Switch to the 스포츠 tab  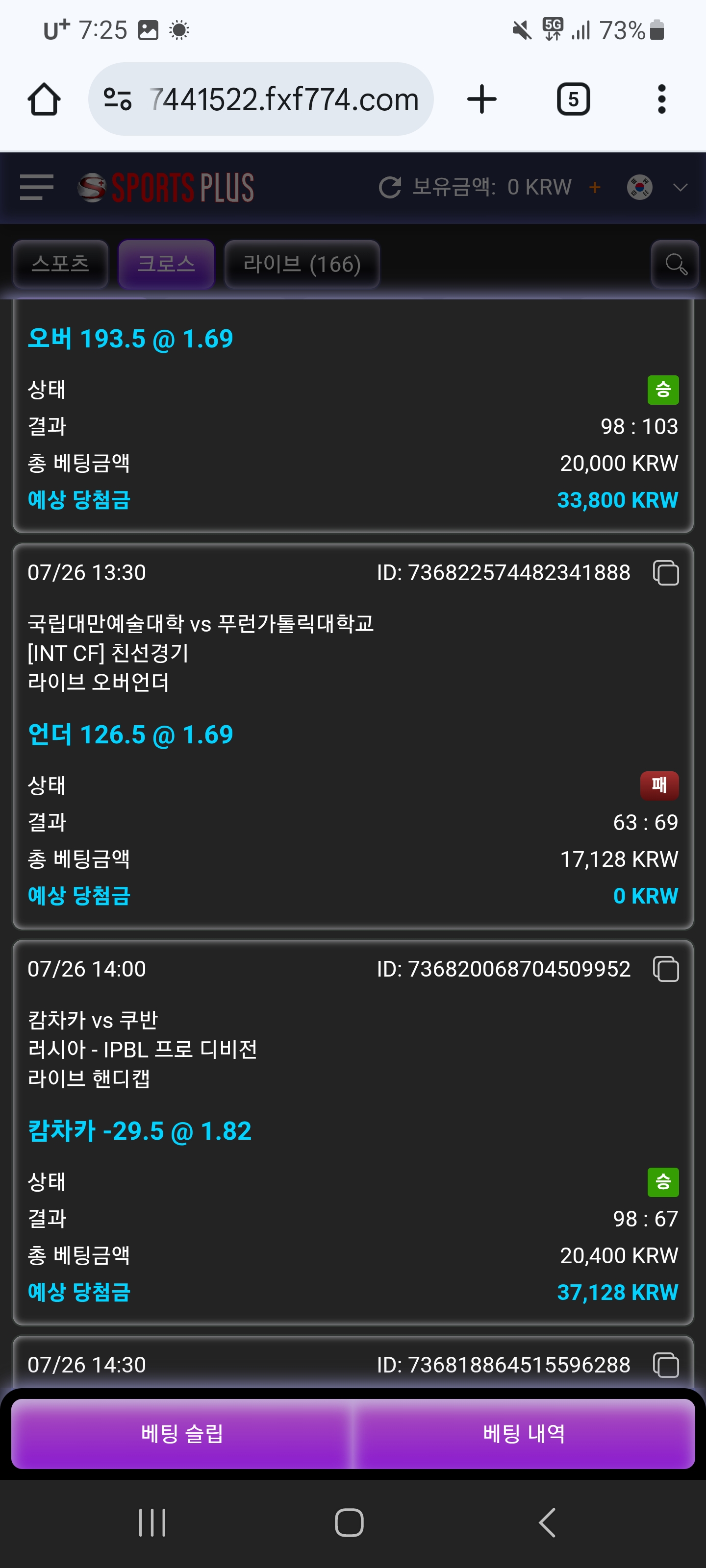coord(60,264)
